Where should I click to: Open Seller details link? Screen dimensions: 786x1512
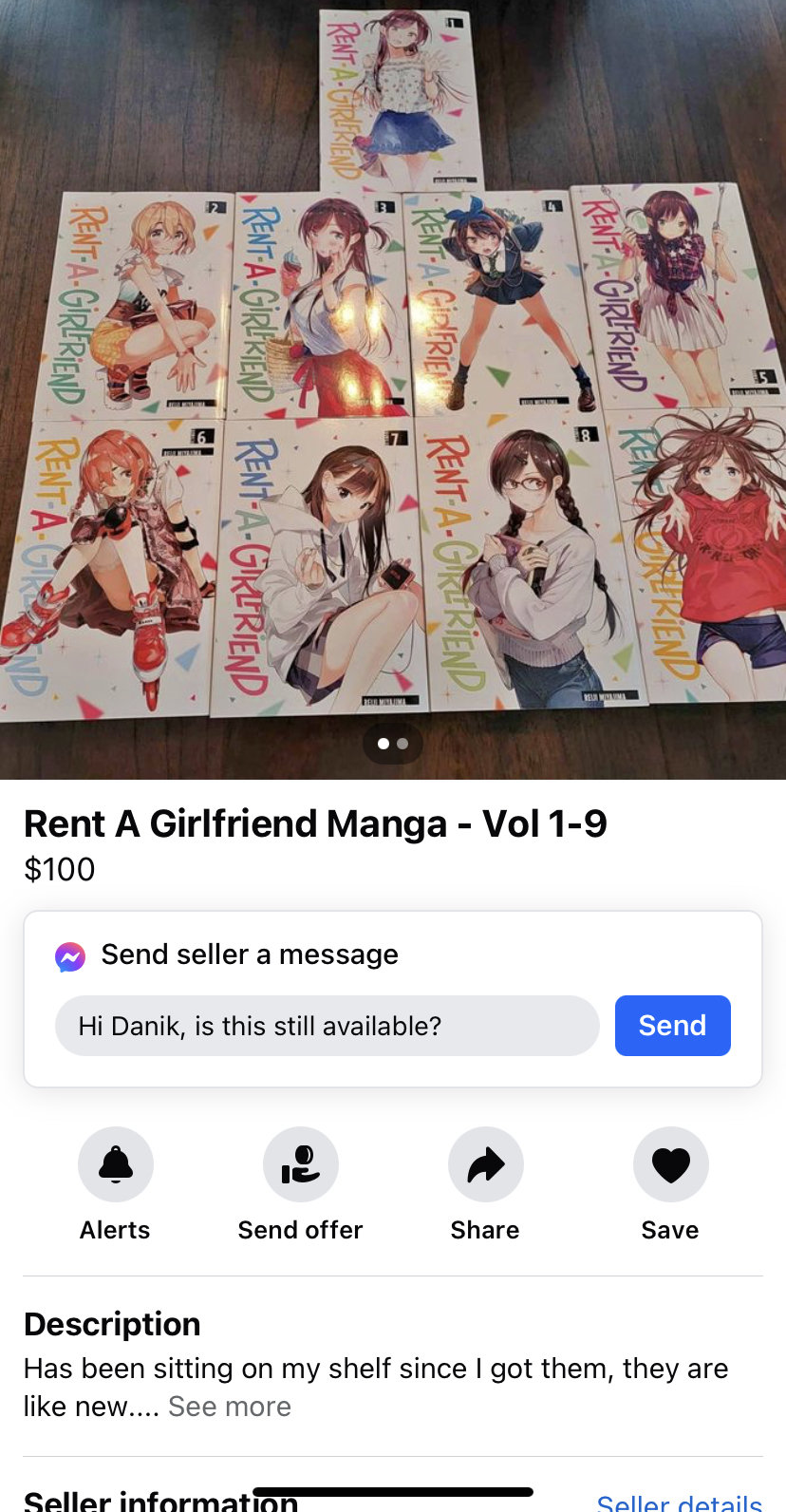(679, 1502)
